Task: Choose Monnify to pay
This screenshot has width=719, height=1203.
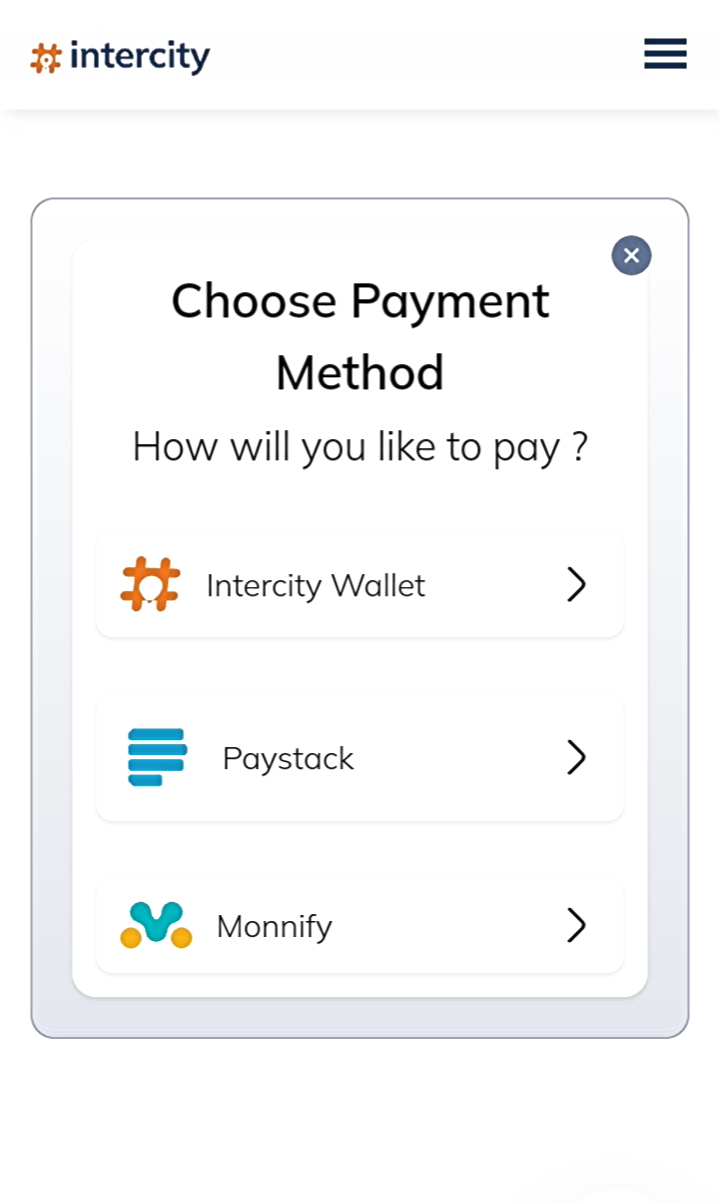Action: click(360, 926)
